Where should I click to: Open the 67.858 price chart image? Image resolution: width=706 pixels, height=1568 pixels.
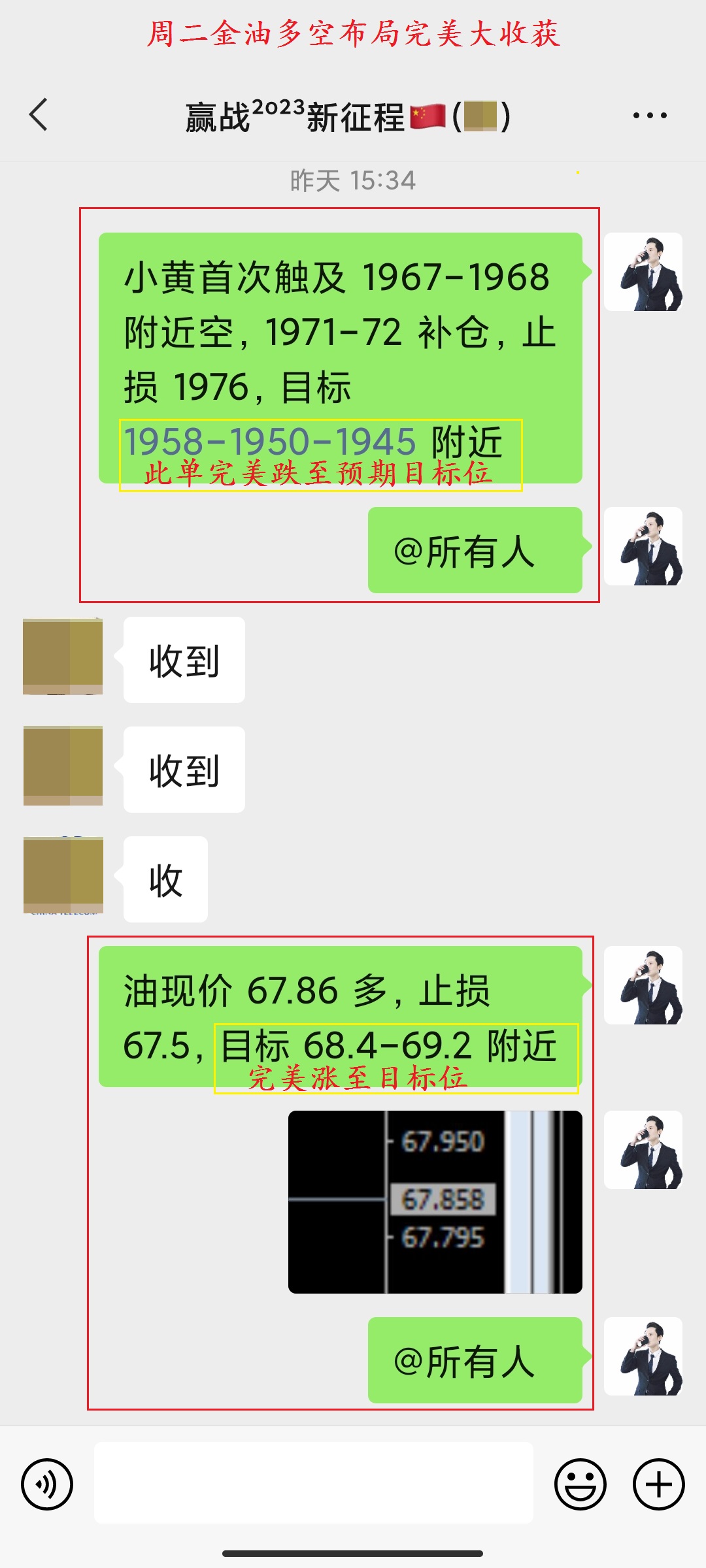point(435,1201)
